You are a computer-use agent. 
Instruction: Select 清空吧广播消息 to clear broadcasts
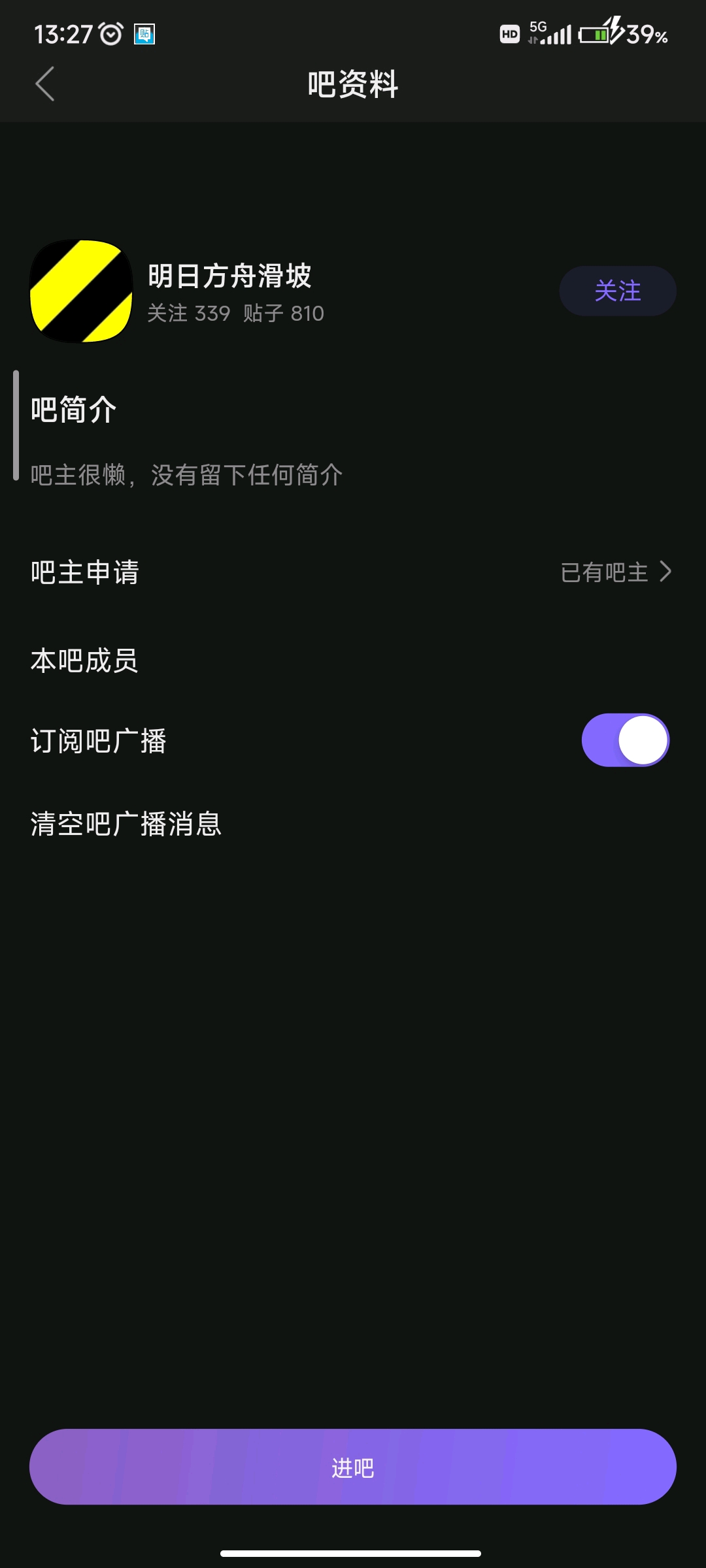click(x=353, y=824)
